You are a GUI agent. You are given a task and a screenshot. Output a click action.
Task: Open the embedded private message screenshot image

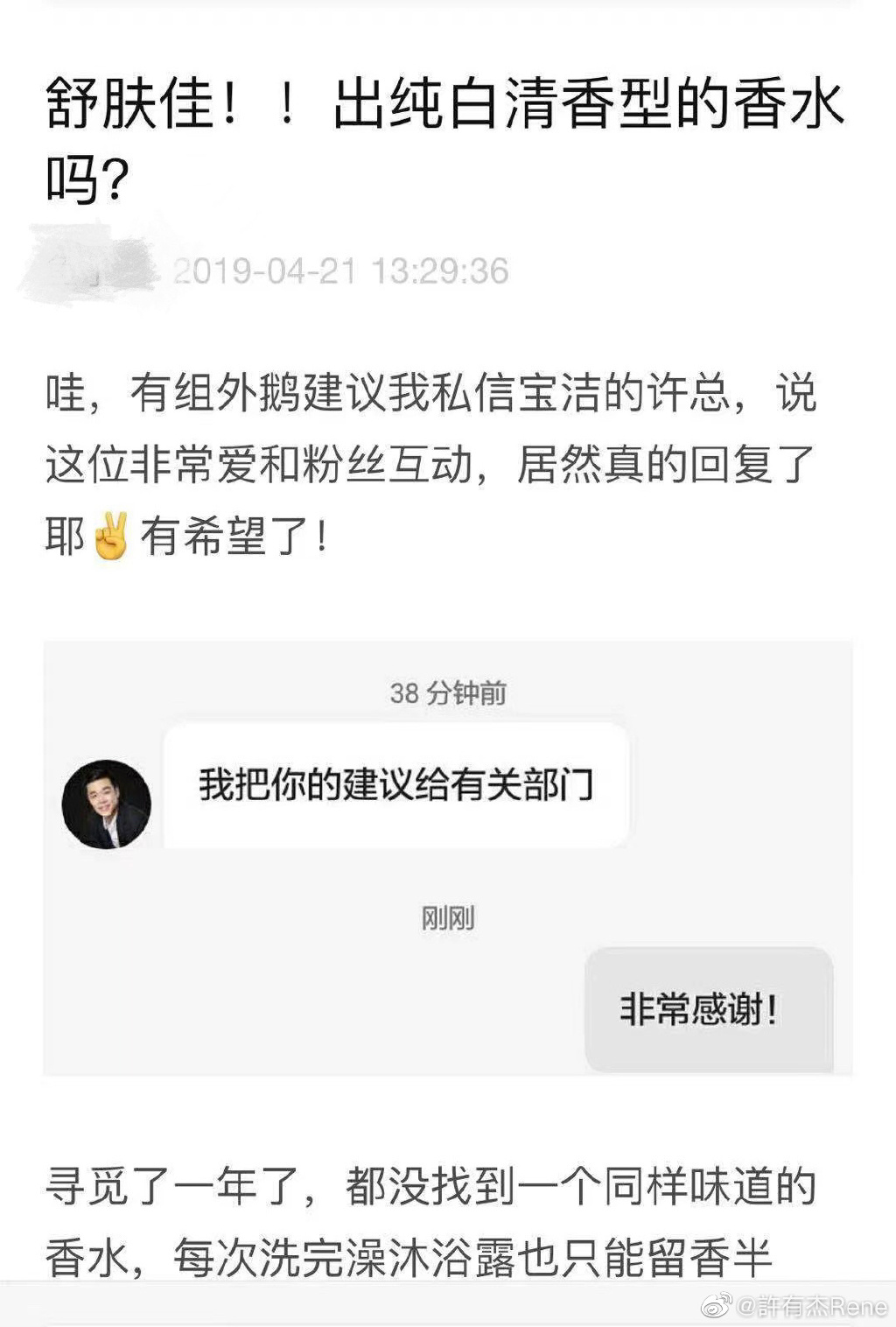(x=447, y=858)
